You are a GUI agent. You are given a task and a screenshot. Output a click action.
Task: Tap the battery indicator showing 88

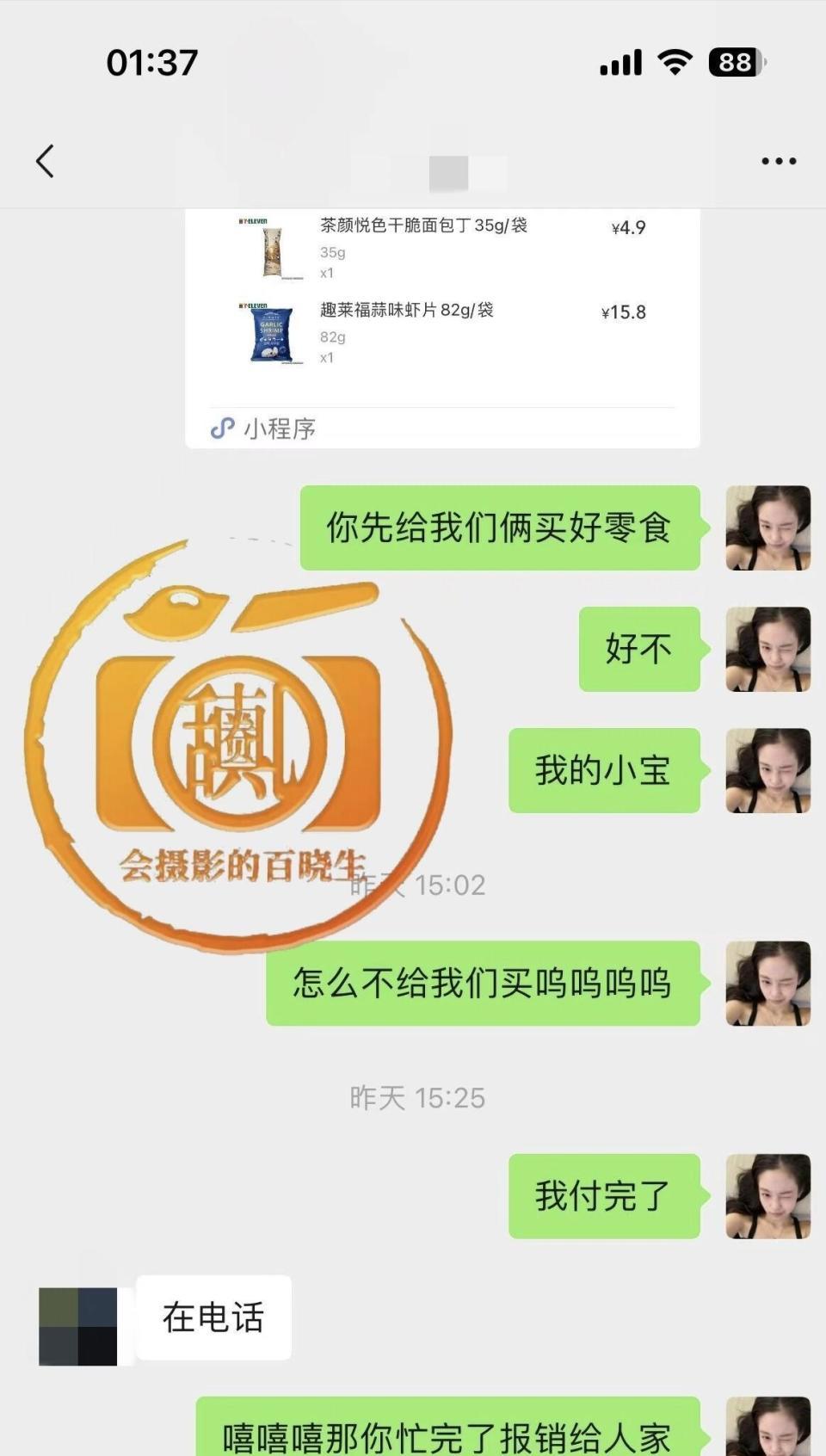736,60
